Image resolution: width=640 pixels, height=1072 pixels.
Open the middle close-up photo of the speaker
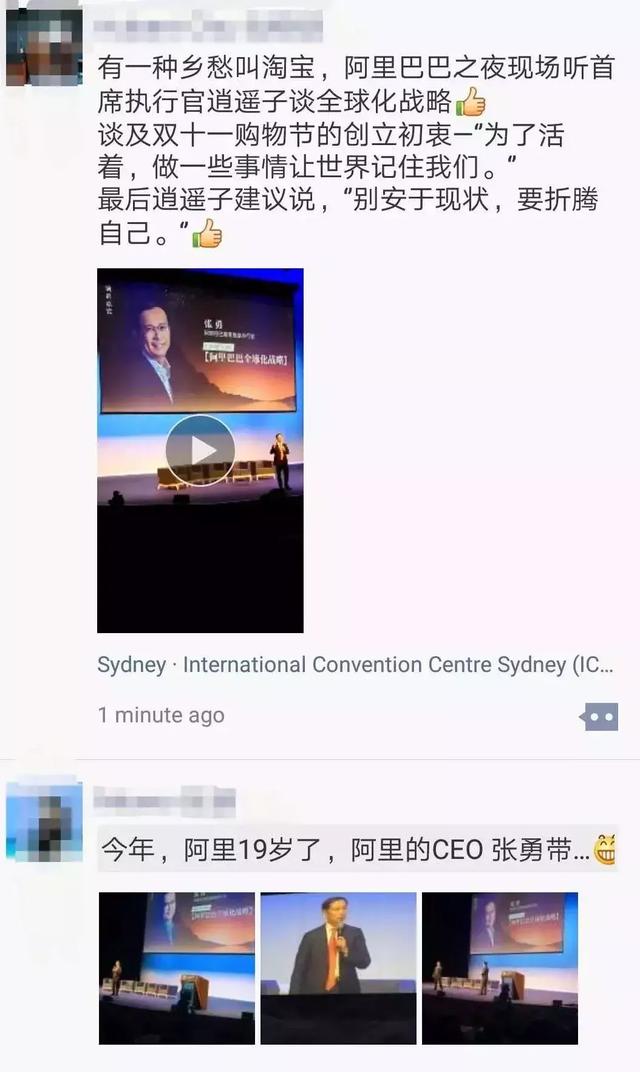coord(338,968)
